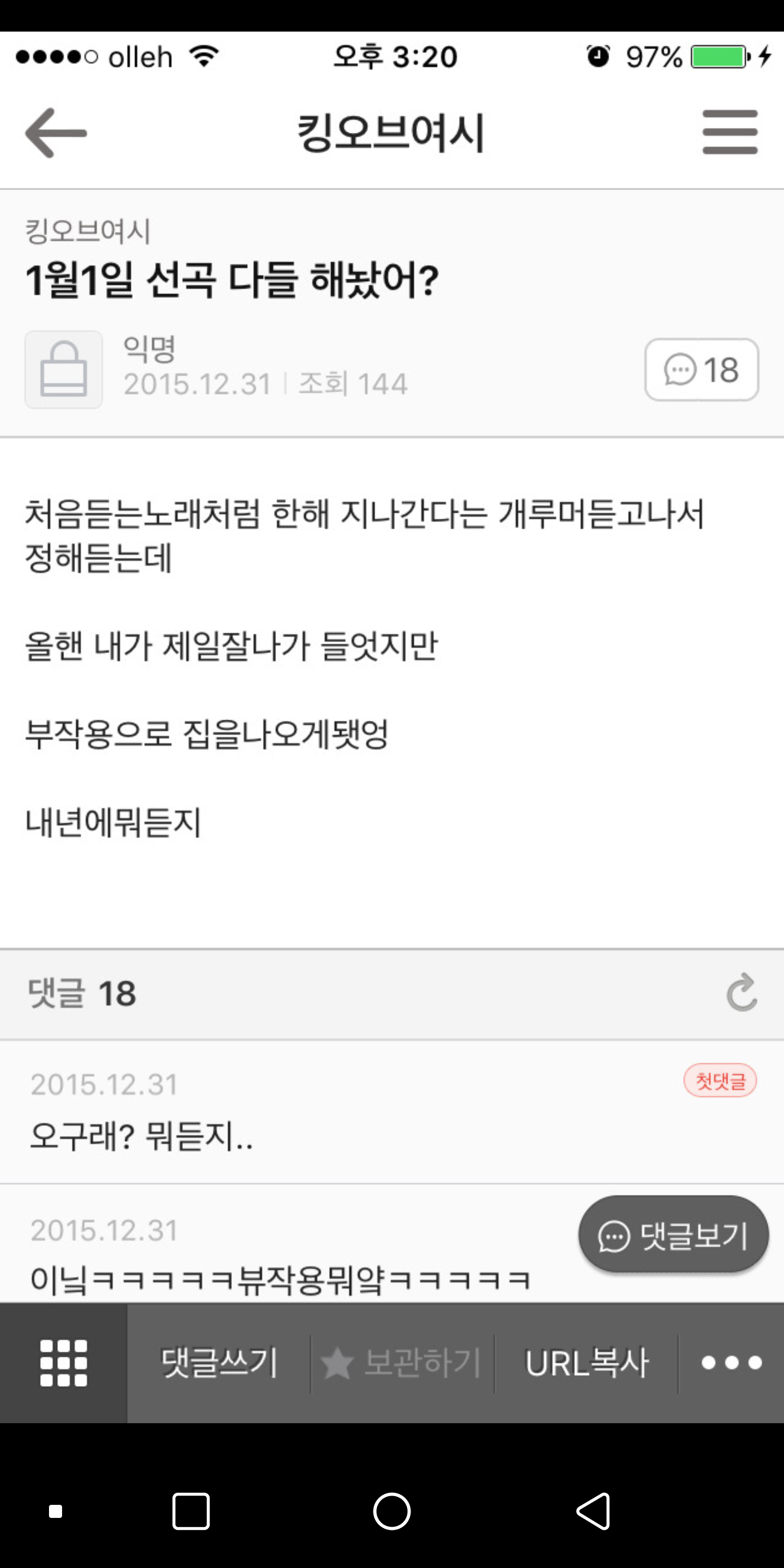Open the grid menu in bottom toolbar
The image size is (784, 1568).
point(63,1362)
